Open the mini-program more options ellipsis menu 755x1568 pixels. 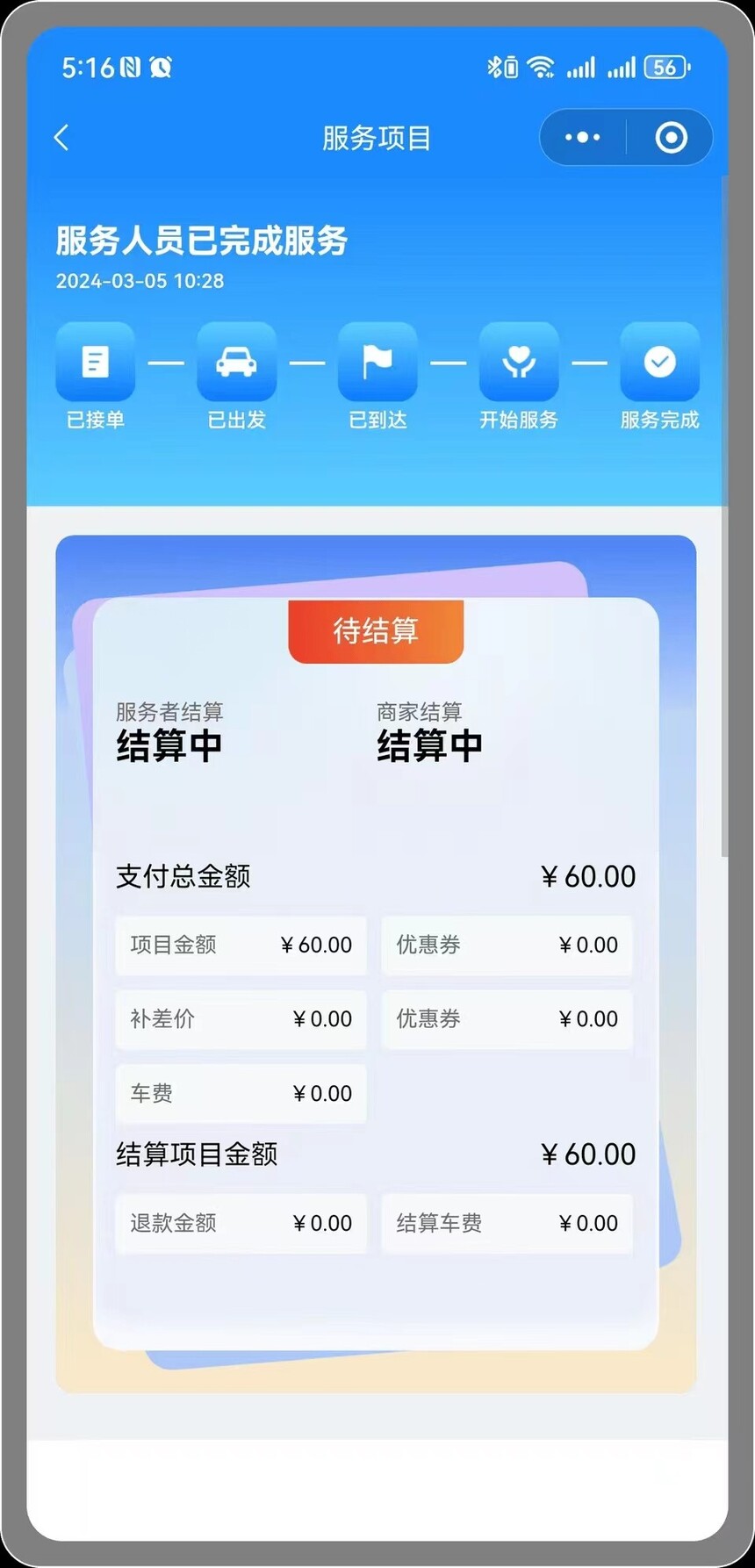pyautogui.click(x=580, y=138)
